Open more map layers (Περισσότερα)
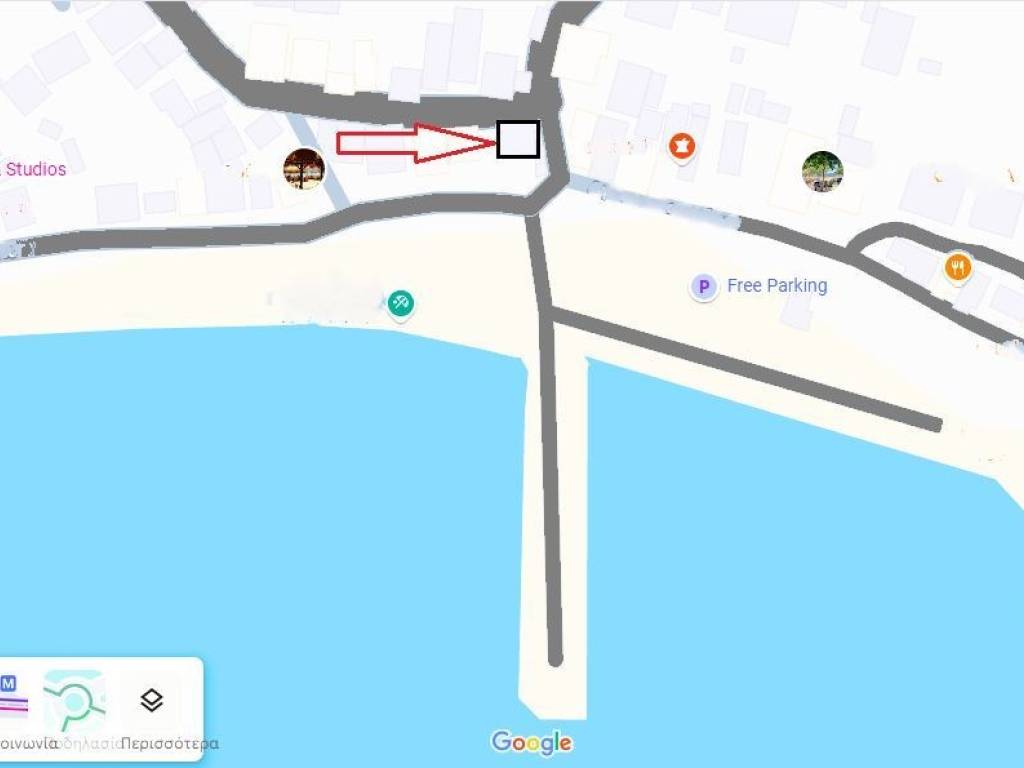Viewport: 1024px width, 768px height. pyautogui.click(x=152, y=700)
